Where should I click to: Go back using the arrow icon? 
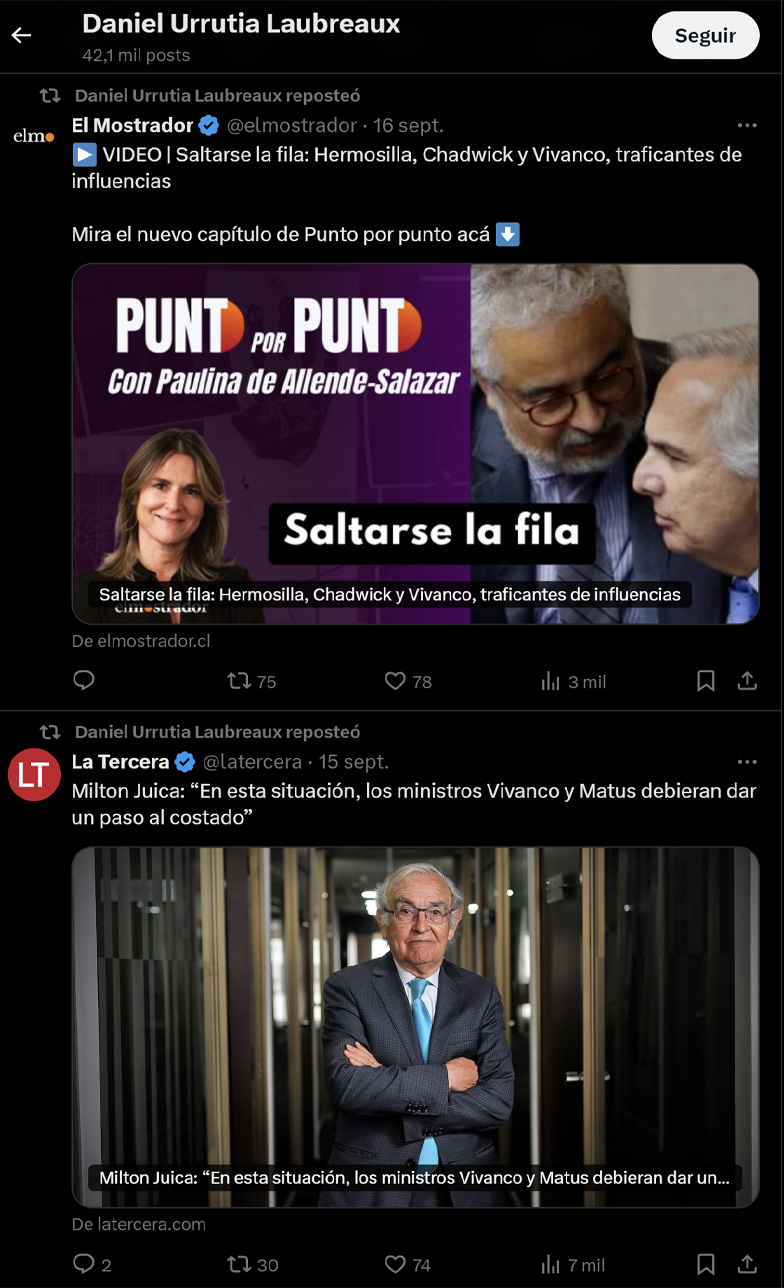[21, 36]
